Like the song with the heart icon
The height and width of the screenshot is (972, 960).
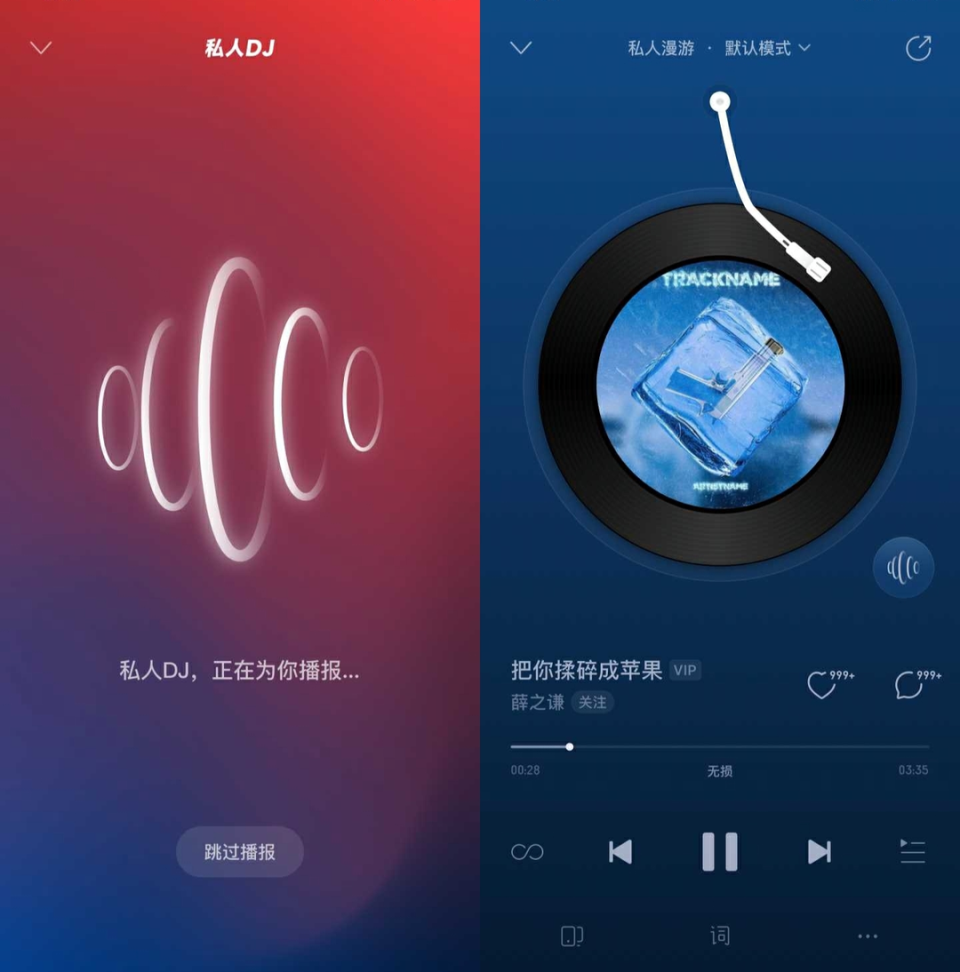click(x=823, y=684)
